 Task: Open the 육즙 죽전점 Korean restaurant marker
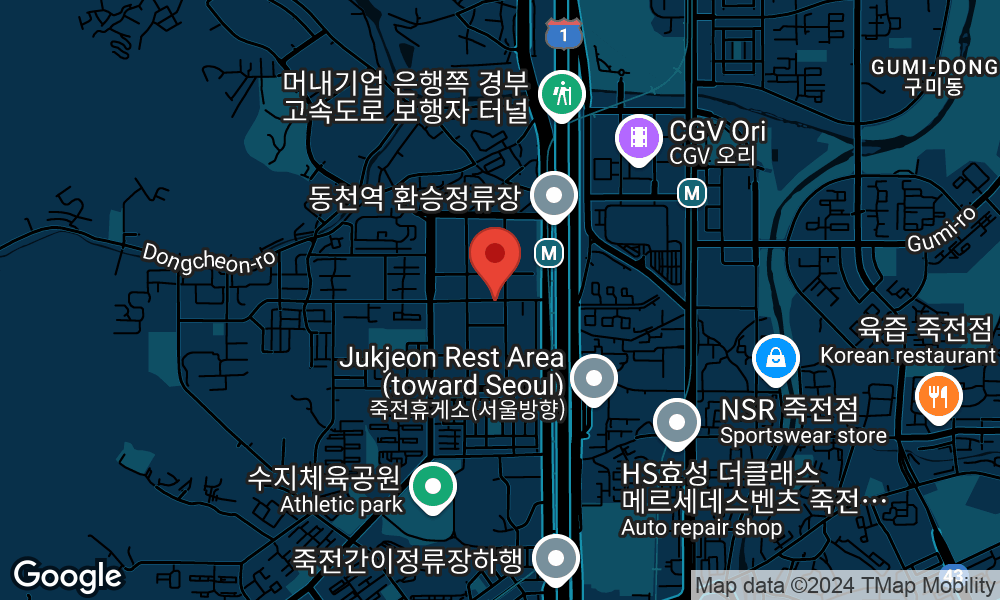(x=937, y=395)
